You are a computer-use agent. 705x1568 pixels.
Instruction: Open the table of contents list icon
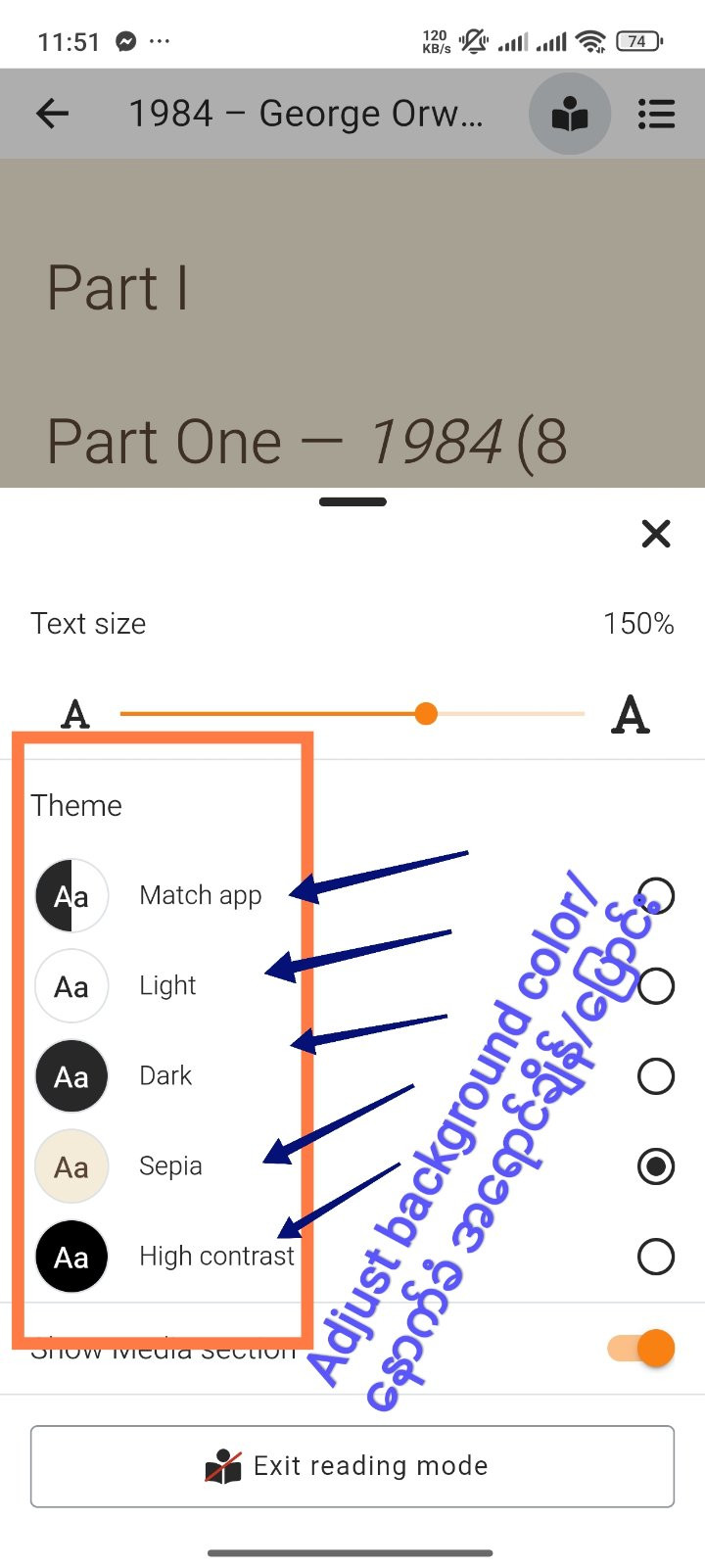point(656,115)
